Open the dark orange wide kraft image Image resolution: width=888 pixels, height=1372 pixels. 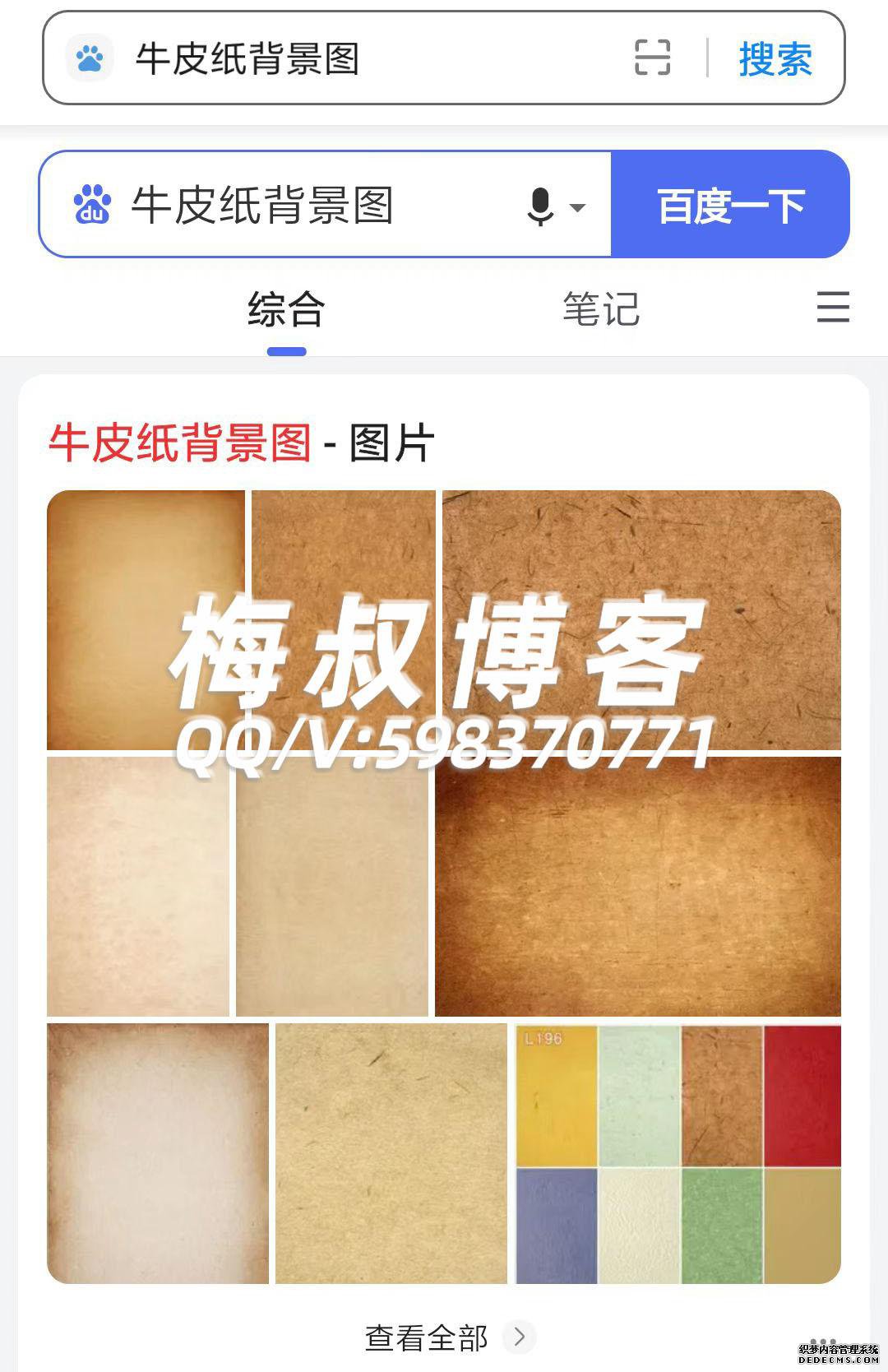[637, 887]
